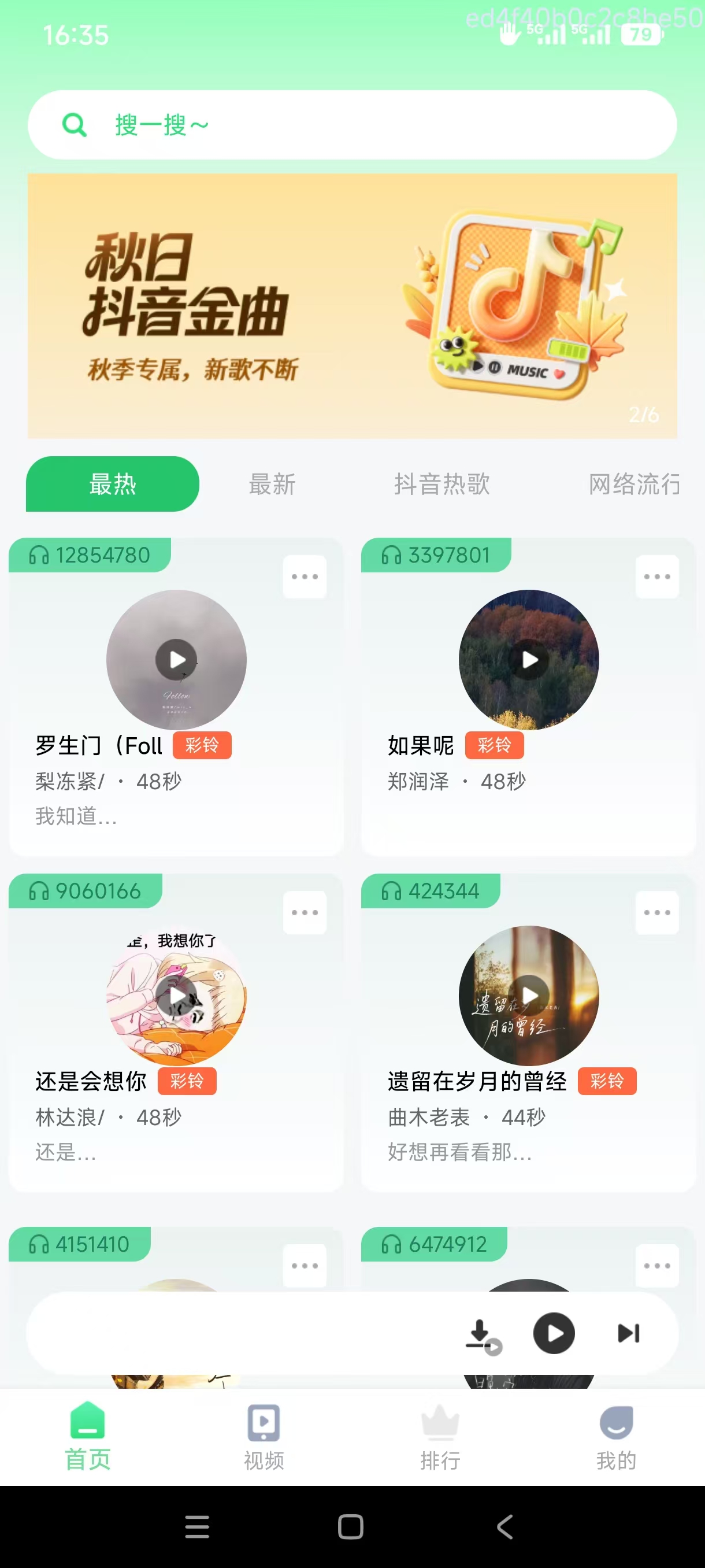This screenshot has height=1568, width=705.
Task: Tap the download icon in the player bar
Action: click(483, 1334)
